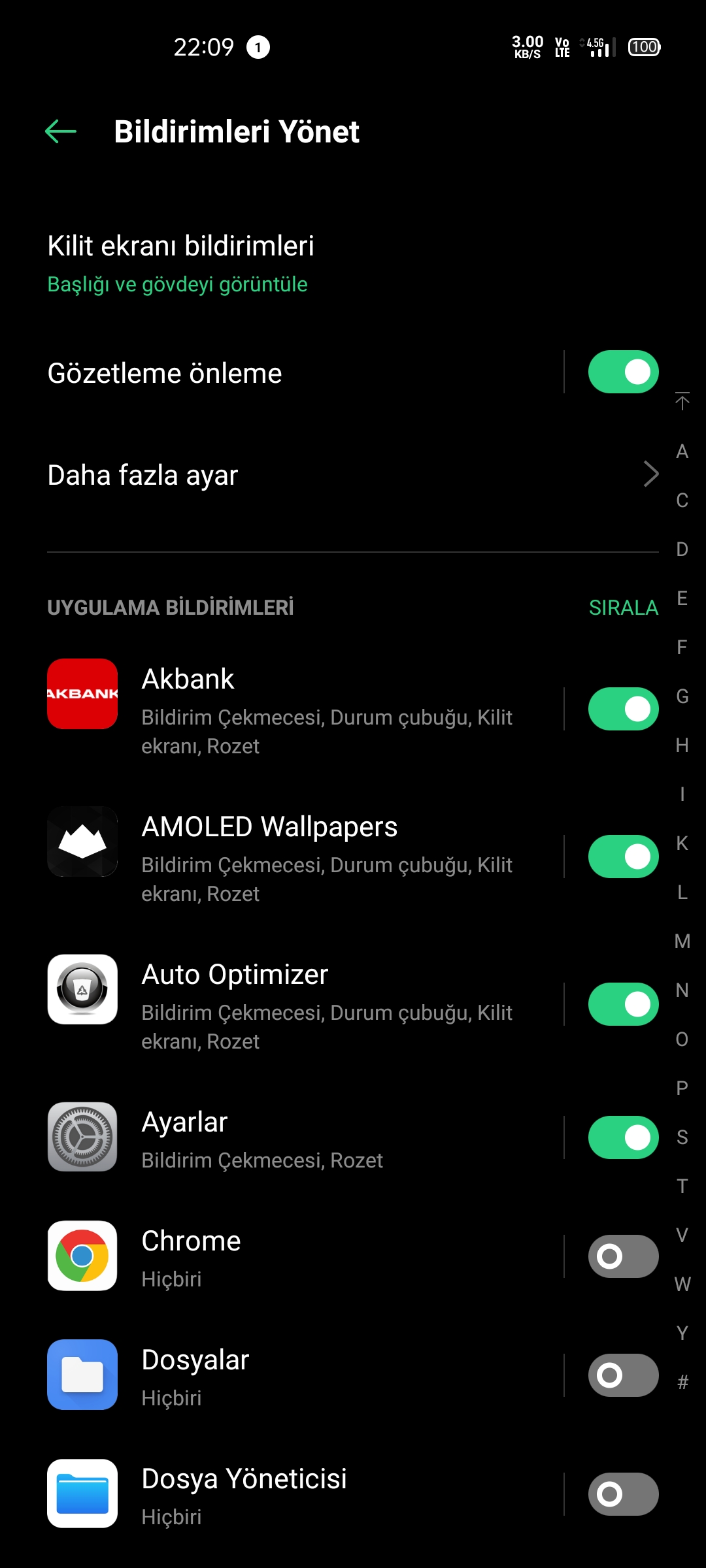Turn on Dosya Yöneticisi notifications
The image size is (706, 1568).
tap(623, 1494)
